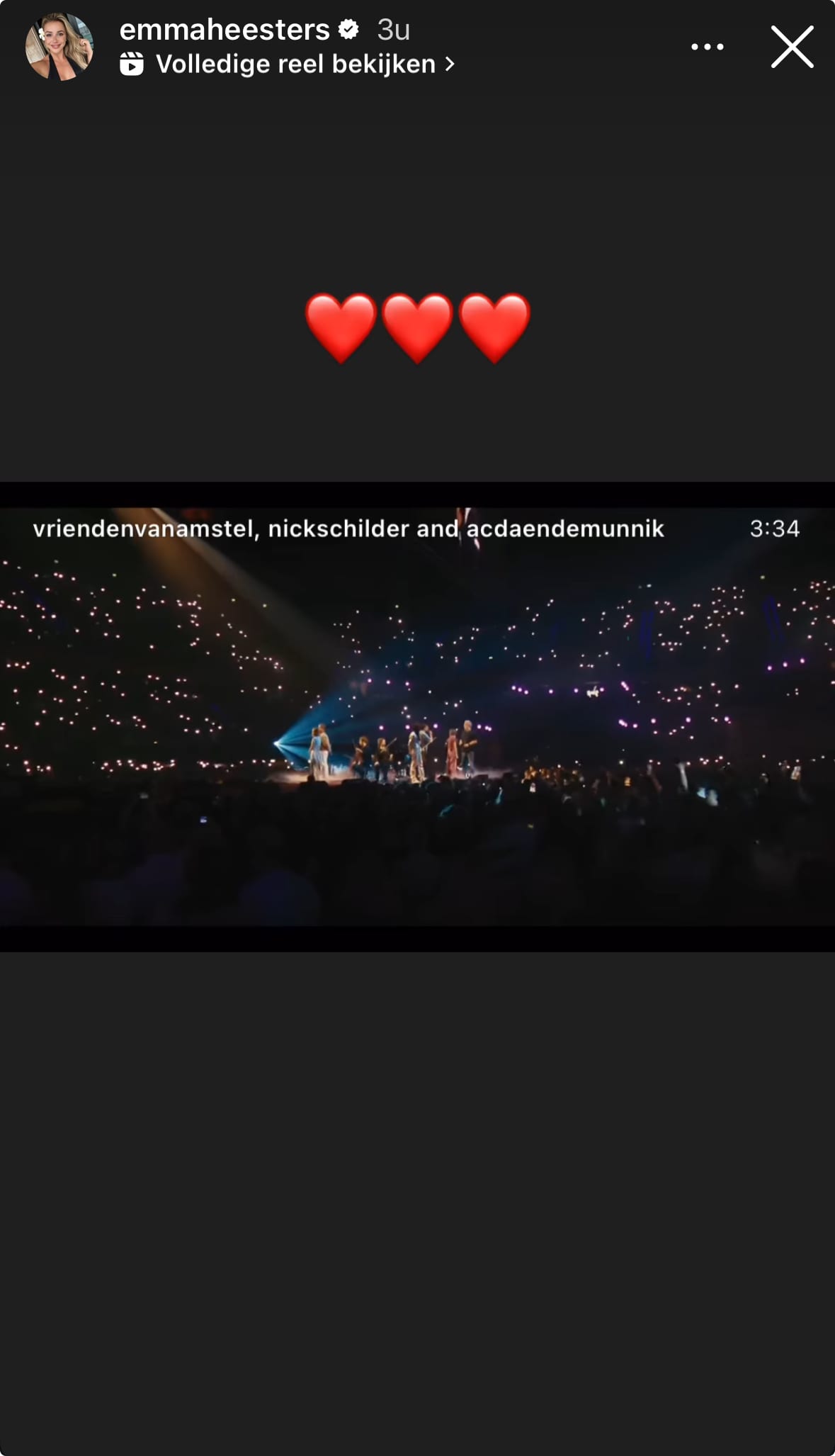Tap the emmaheesters username

[225, 30]
